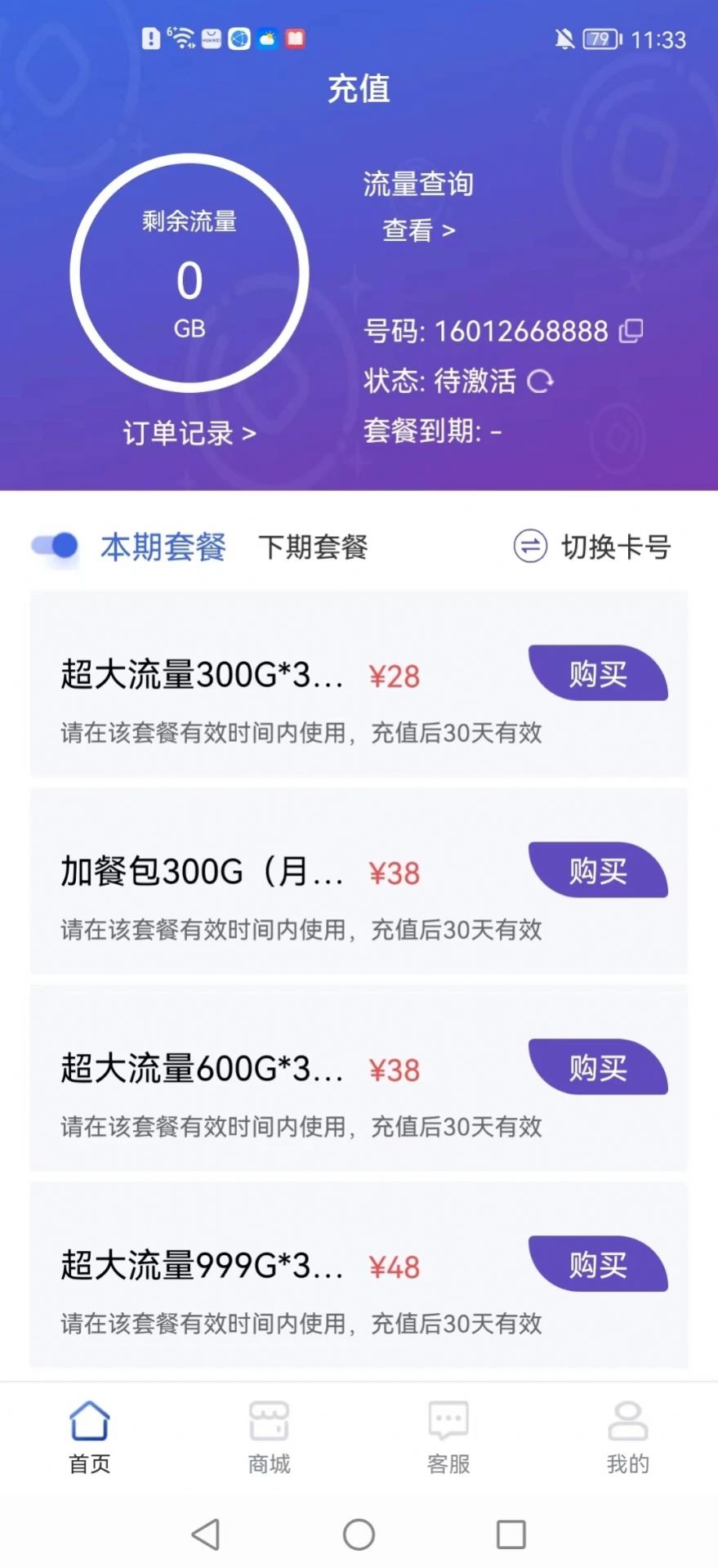Tap the 剩余流量 circular gauge
Image resolution: width=718 pixels, height=1568 pixels.
click(x=190, y=278)
